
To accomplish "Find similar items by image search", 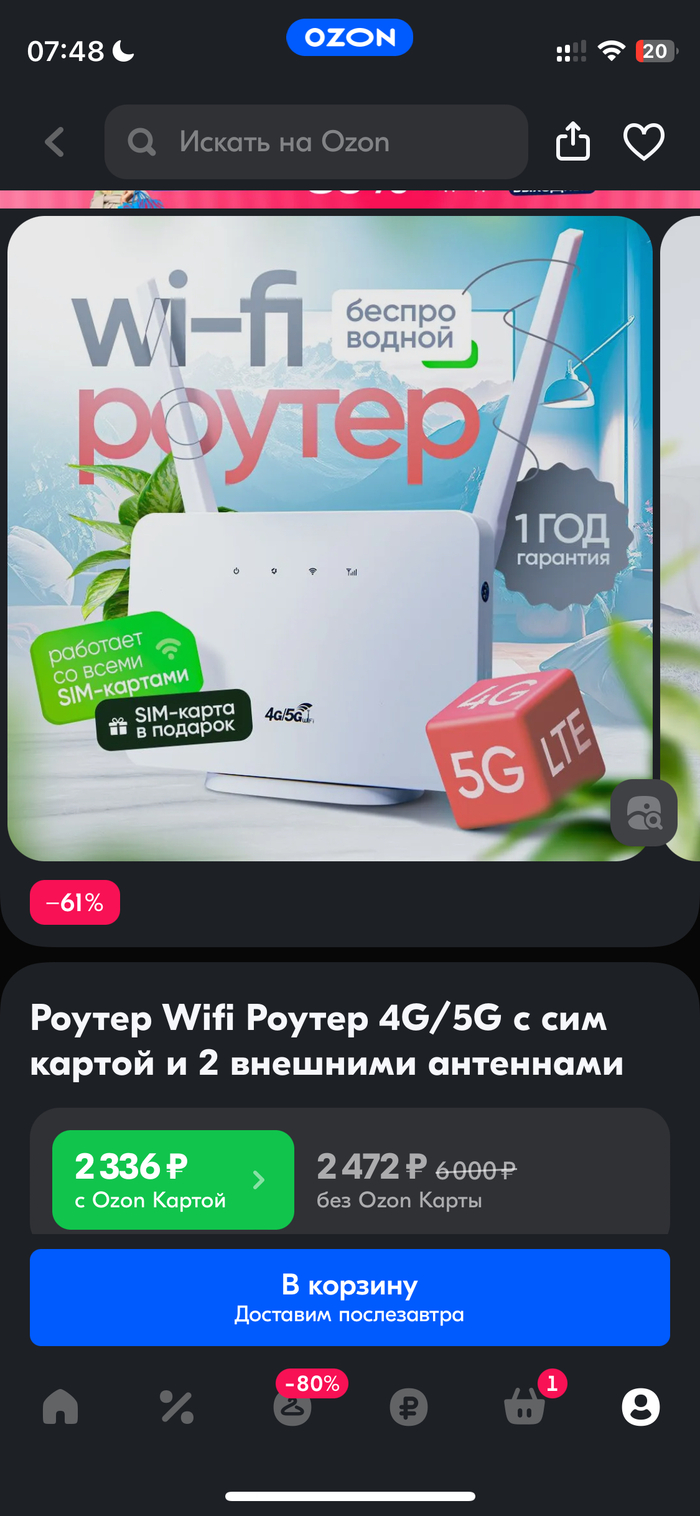I will (644, 813).
